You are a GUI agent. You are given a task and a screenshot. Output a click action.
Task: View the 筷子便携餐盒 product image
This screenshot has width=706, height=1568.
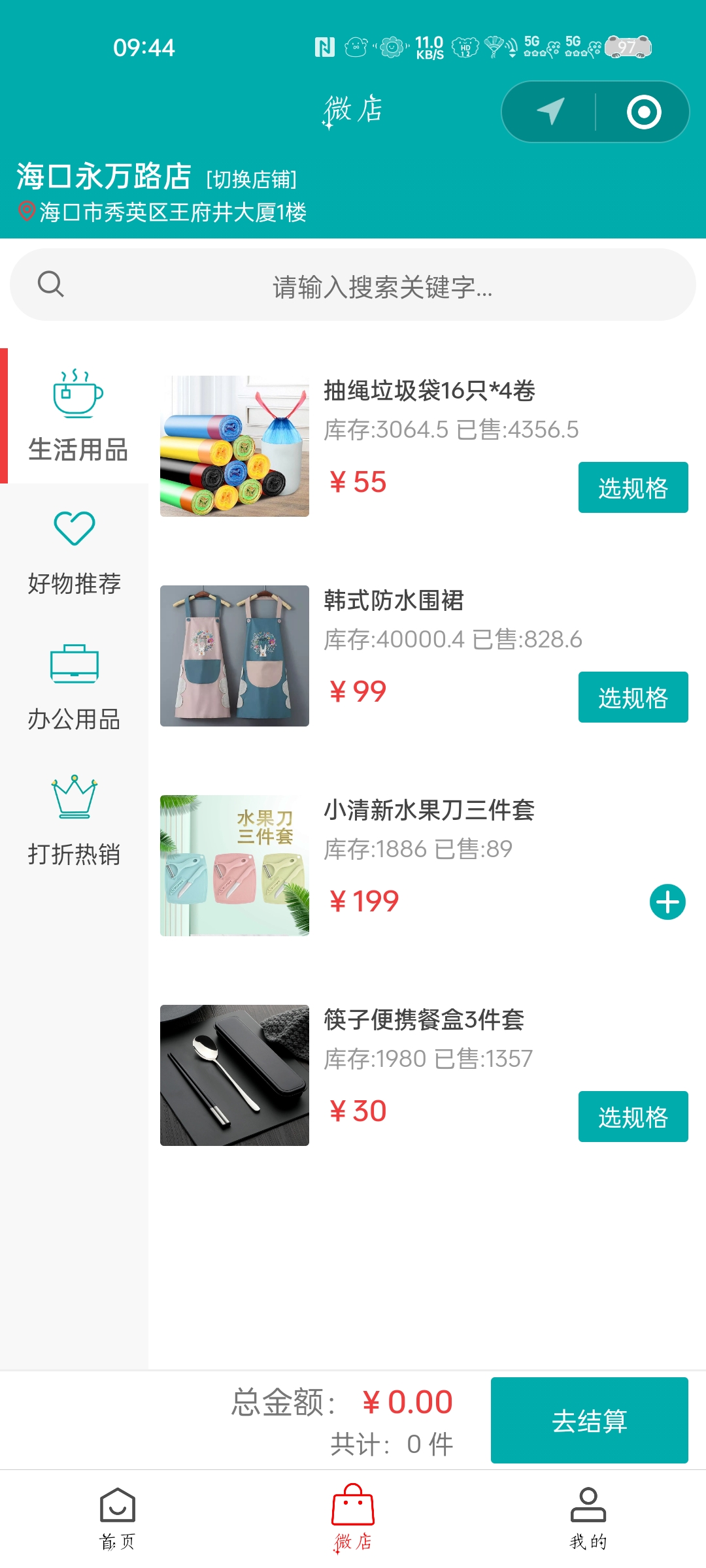(235, 1075)
